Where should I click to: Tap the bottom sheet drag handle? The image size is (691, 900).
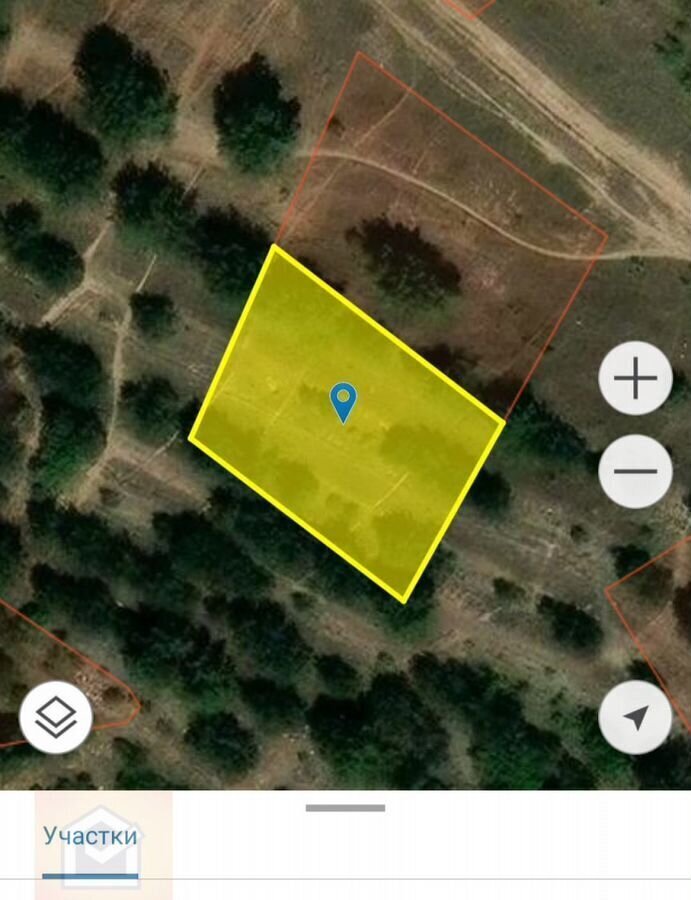click(345, 807)
